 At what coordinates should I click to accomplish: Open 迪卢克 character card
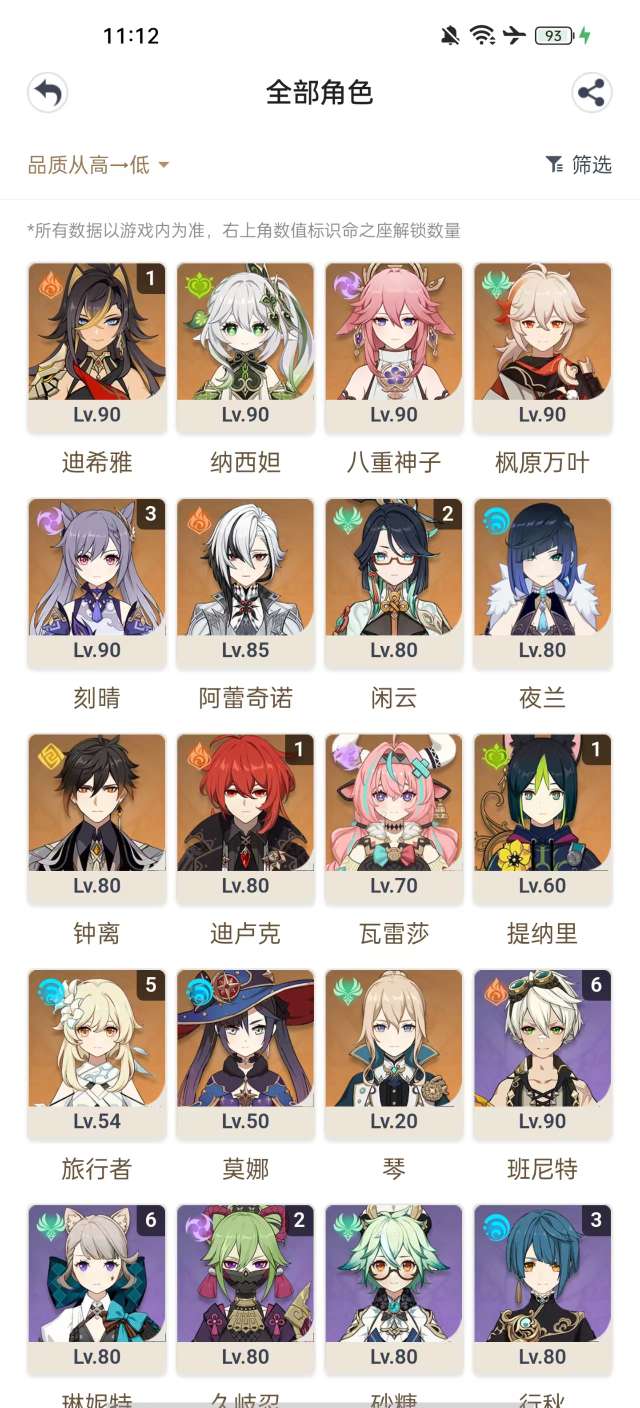coord(245,818)
